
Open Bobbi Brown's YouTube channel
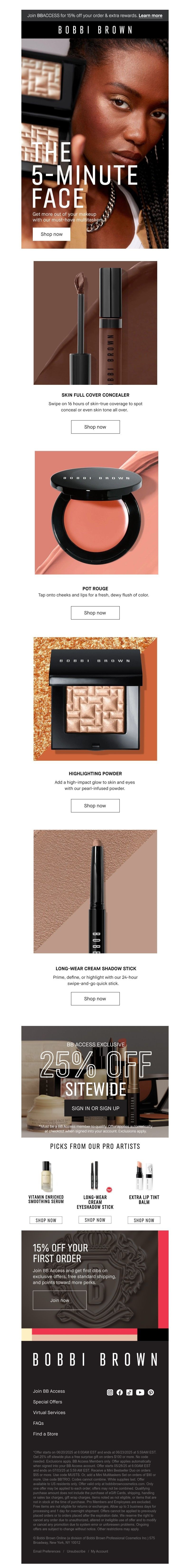click(140, 1392)
